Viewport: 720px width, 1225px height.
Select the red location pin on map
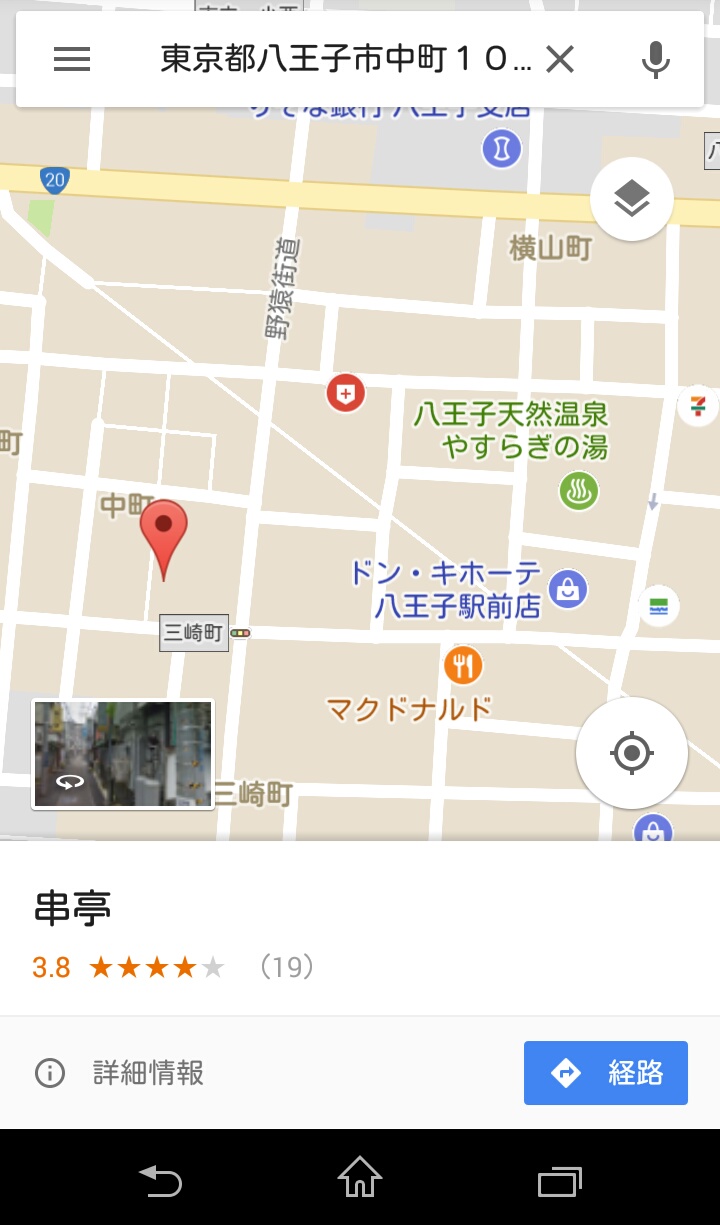coord(163,530)
